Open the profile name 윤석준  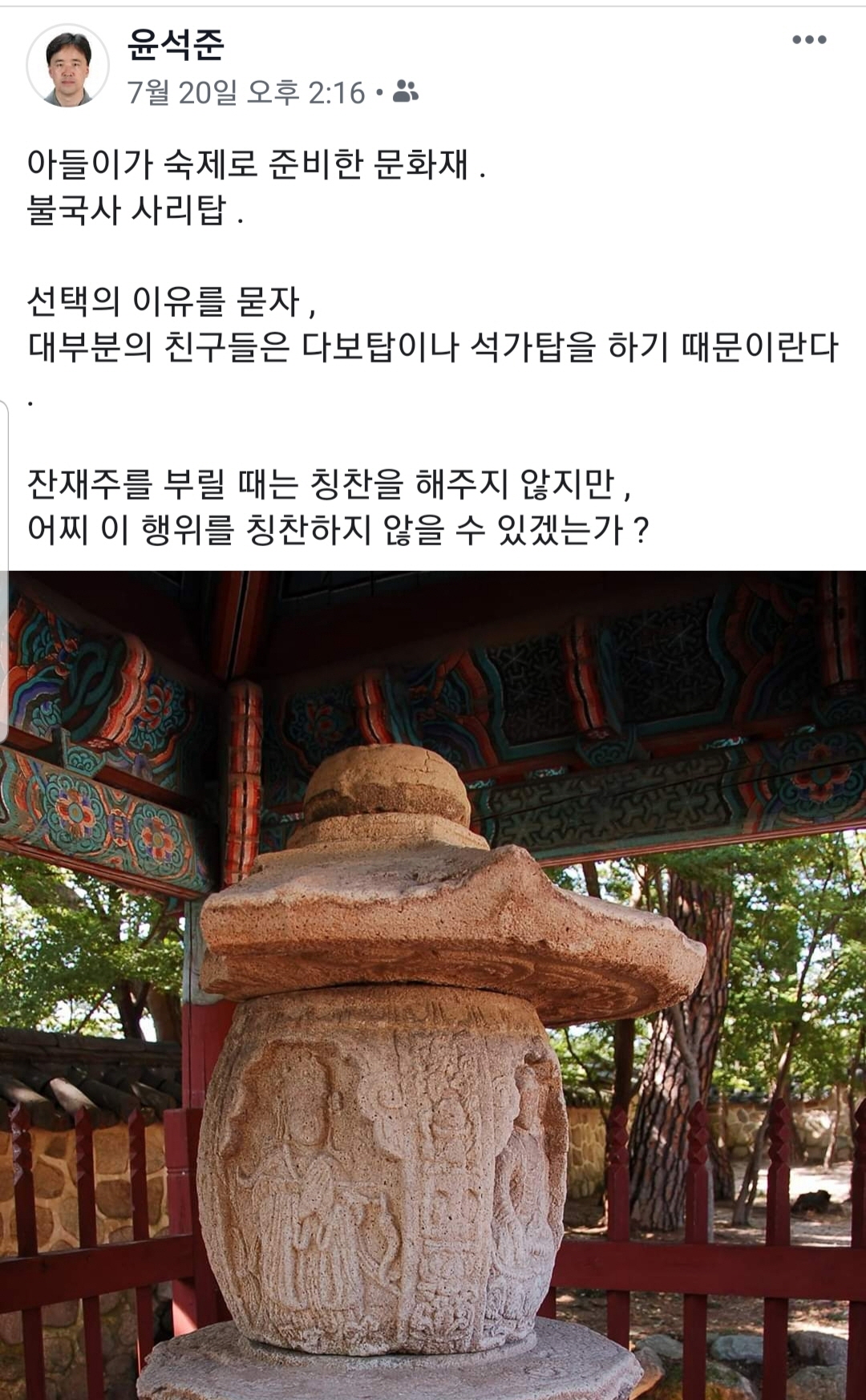coord(176,44)
